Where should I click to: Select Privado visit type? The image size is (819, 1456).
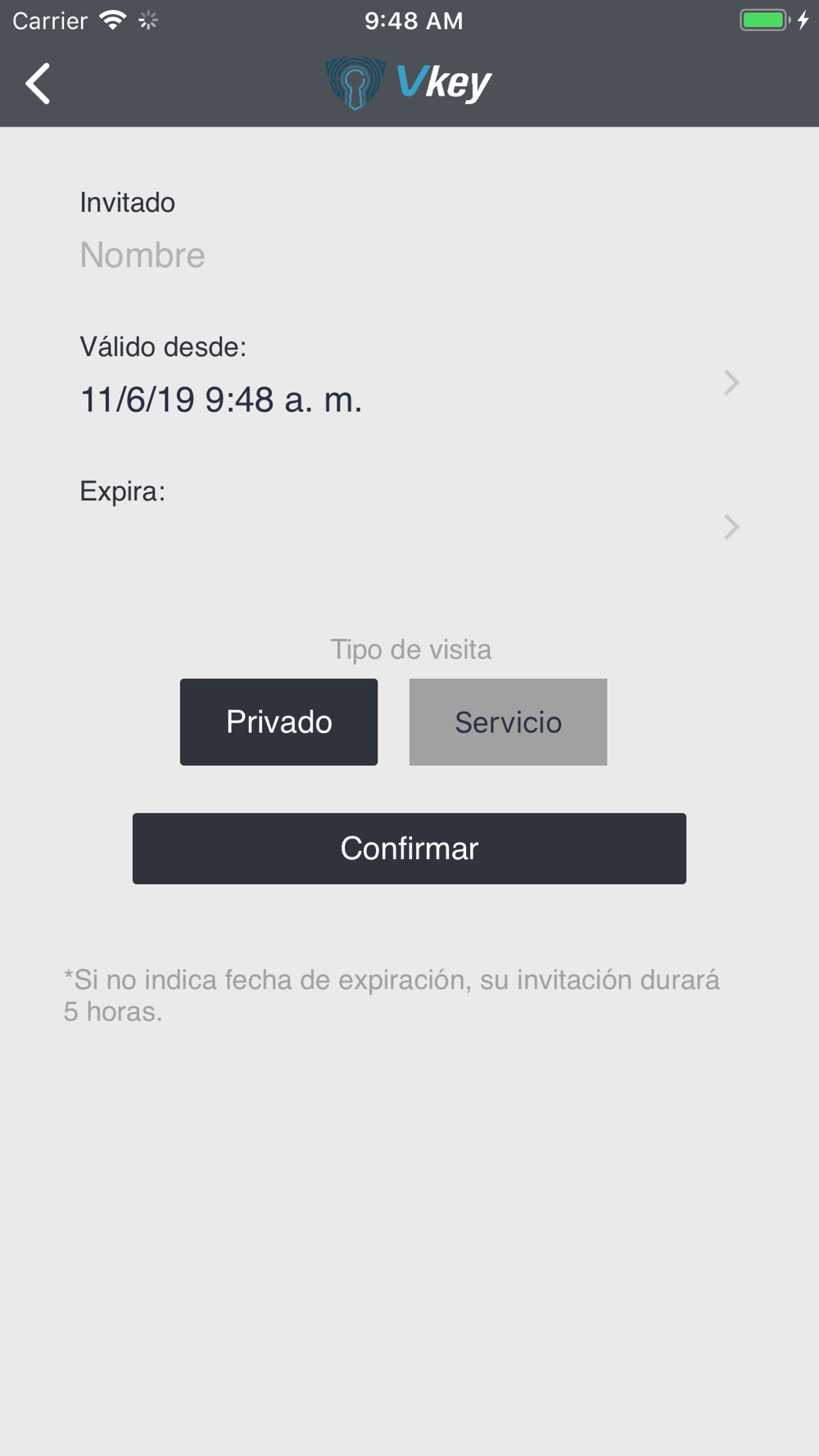point(278,722)
